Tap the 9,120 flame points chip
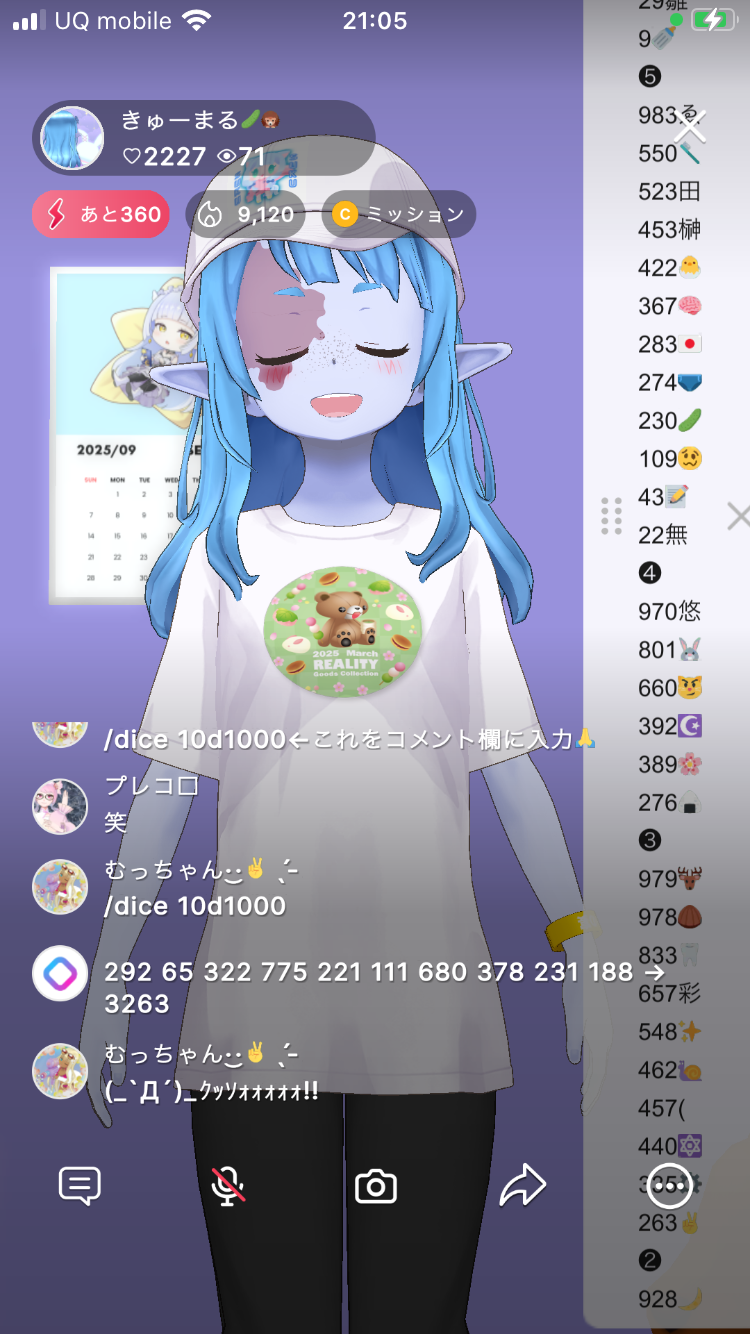 [246, 214]
